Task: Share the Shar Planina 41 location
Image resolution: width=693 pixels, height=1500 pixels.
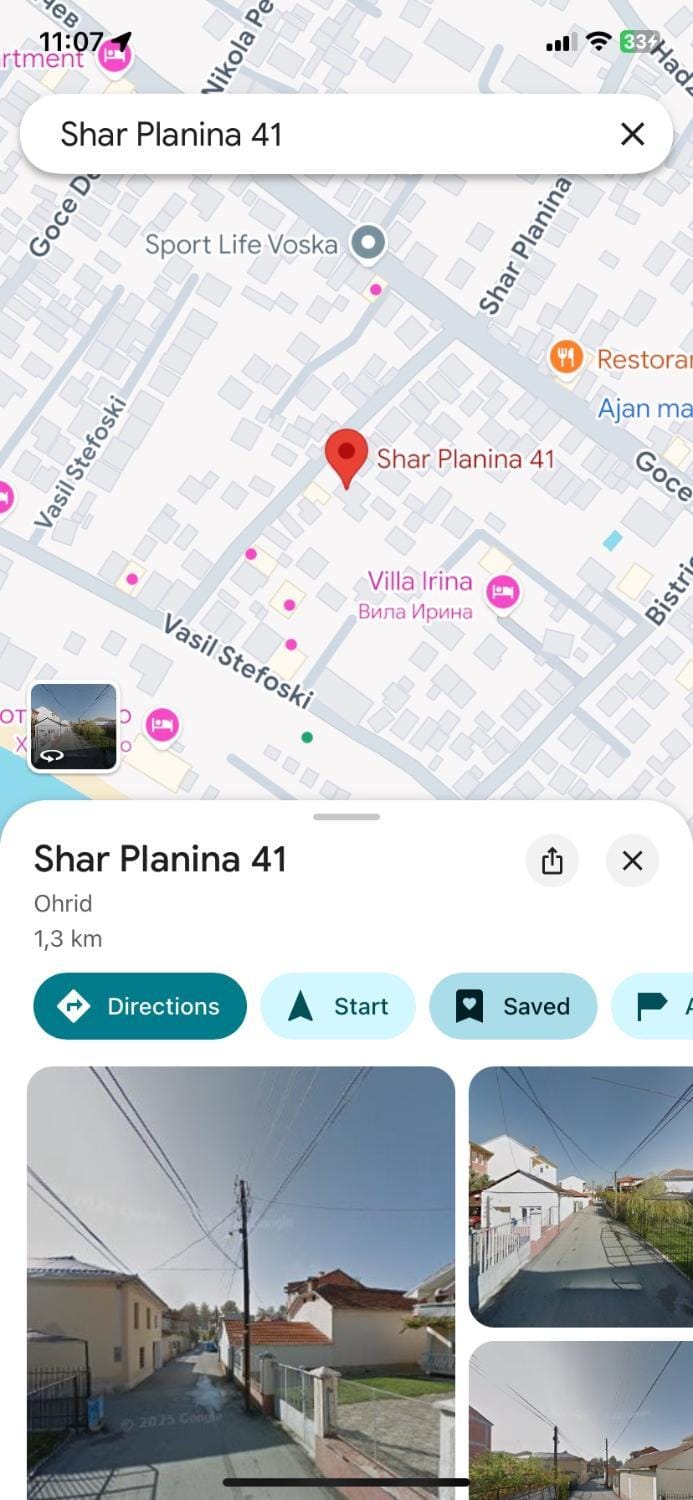Action: [x=552, y=861]
